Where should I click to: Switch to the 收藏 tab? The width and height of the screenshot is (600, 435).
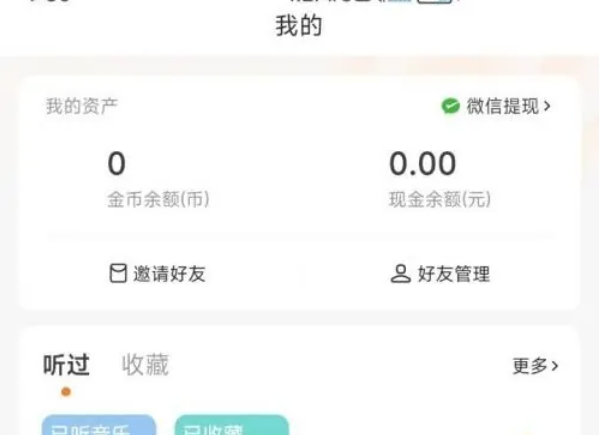145,366
